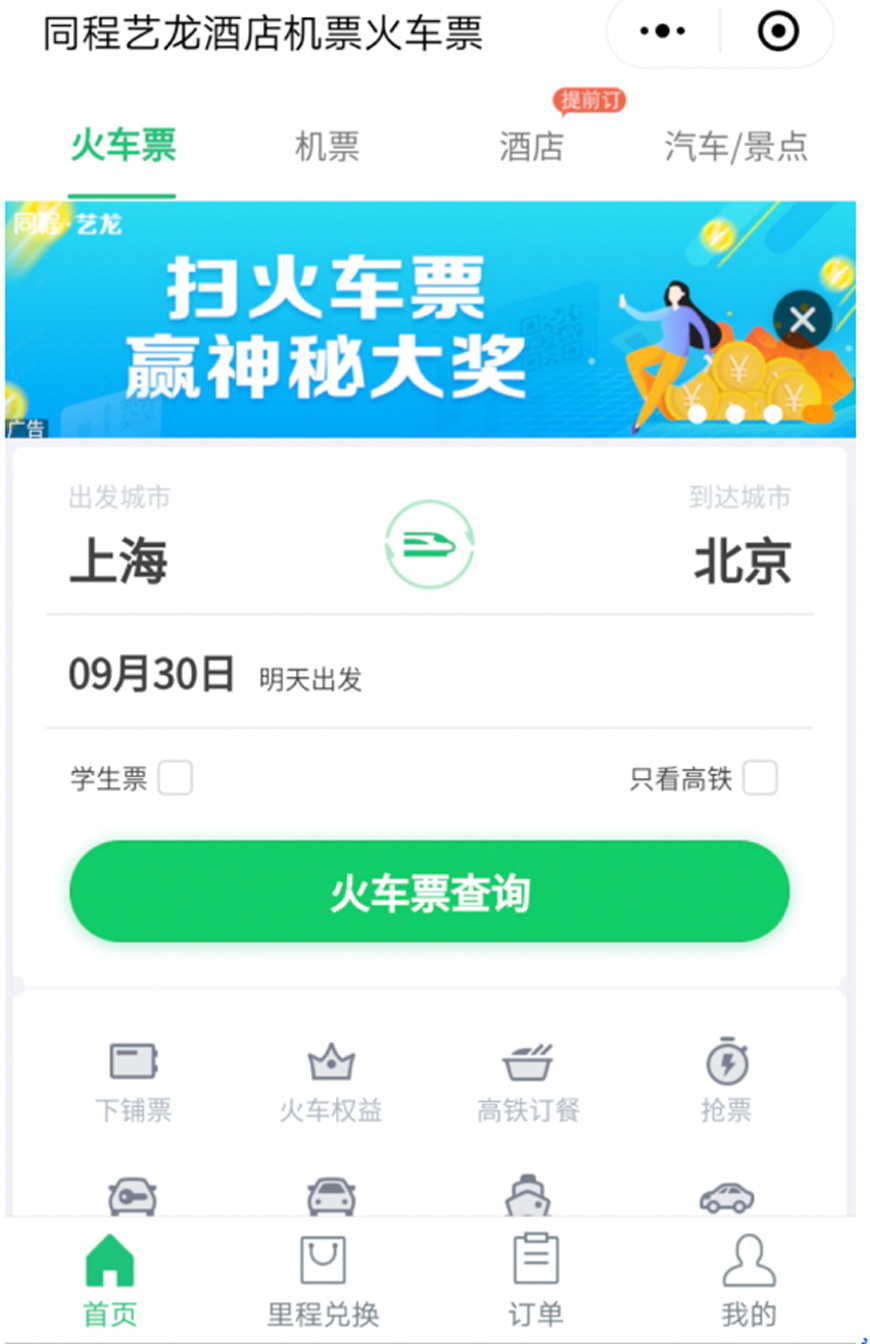870x1344 pixels.
Task: Open 订单 in bottom navigation
Action: [536, 1282]
